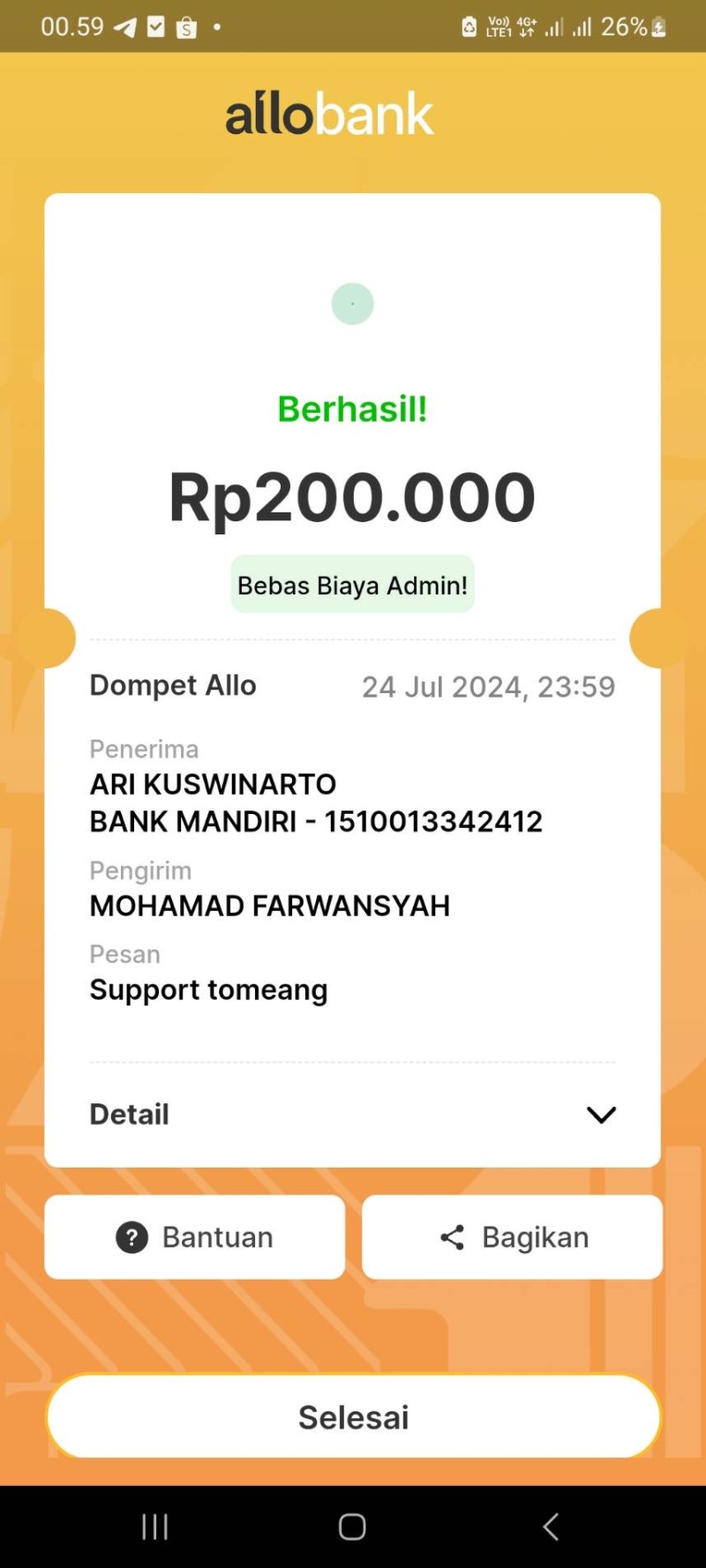Screen dimensions: 706x1568
Task: Share receipt via Bagikan
Action: 512,1236
